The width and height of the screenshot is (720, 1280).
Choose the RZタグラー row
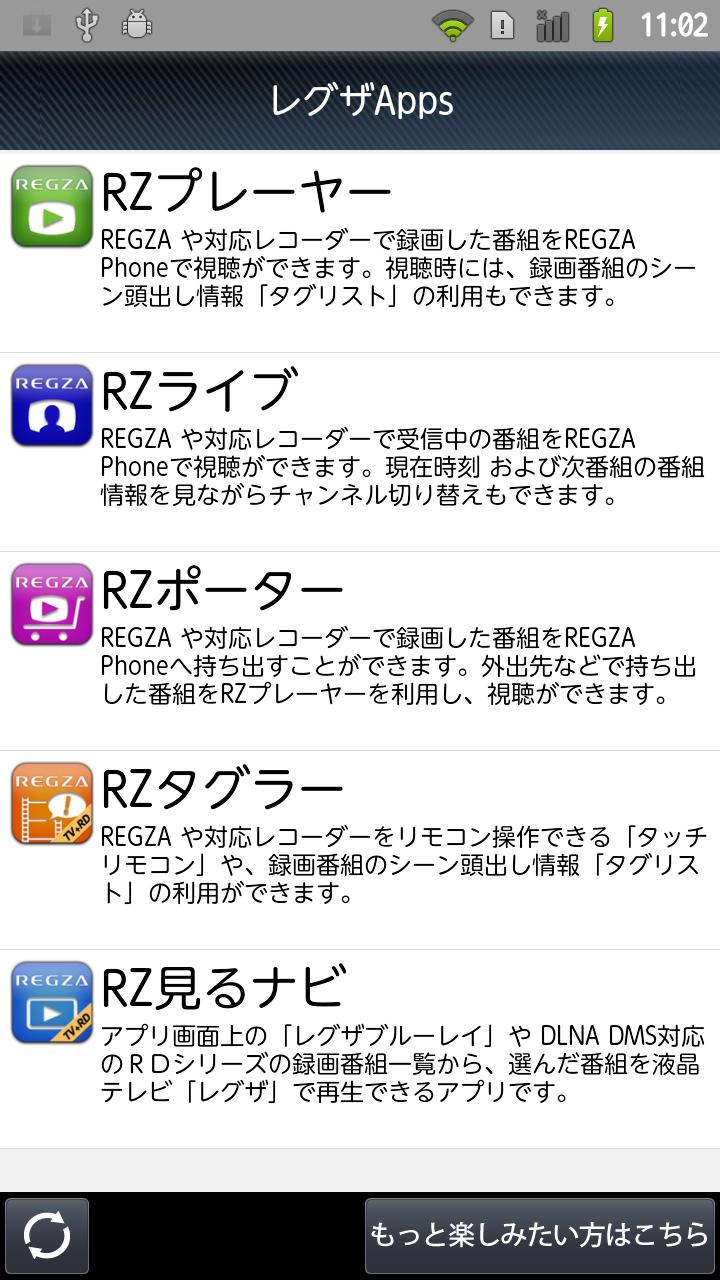pos(360,849)
